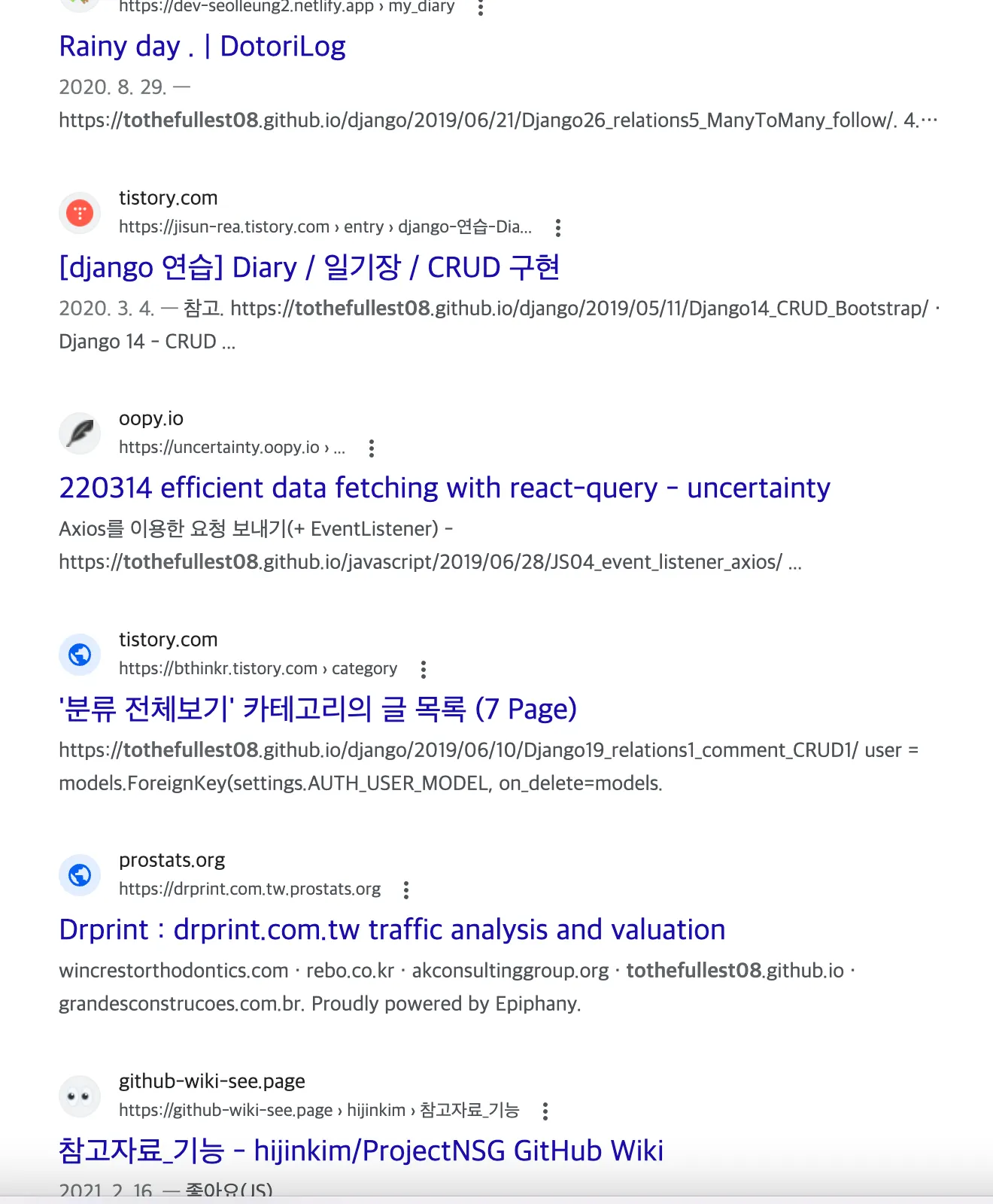Open '참고자료_기능 - hijinkim/ProjectNSG GitHub Wiki' result

(x=361, y=1151)
